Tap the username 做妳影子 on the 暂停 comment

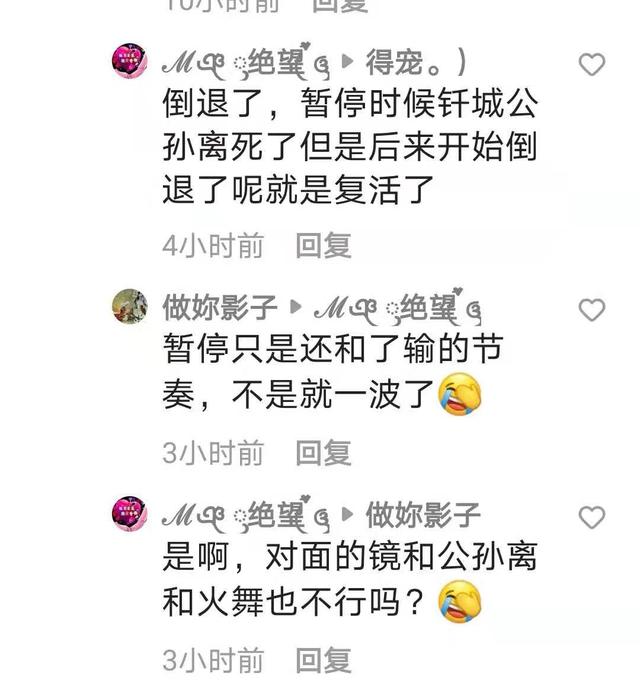(221, 308)
